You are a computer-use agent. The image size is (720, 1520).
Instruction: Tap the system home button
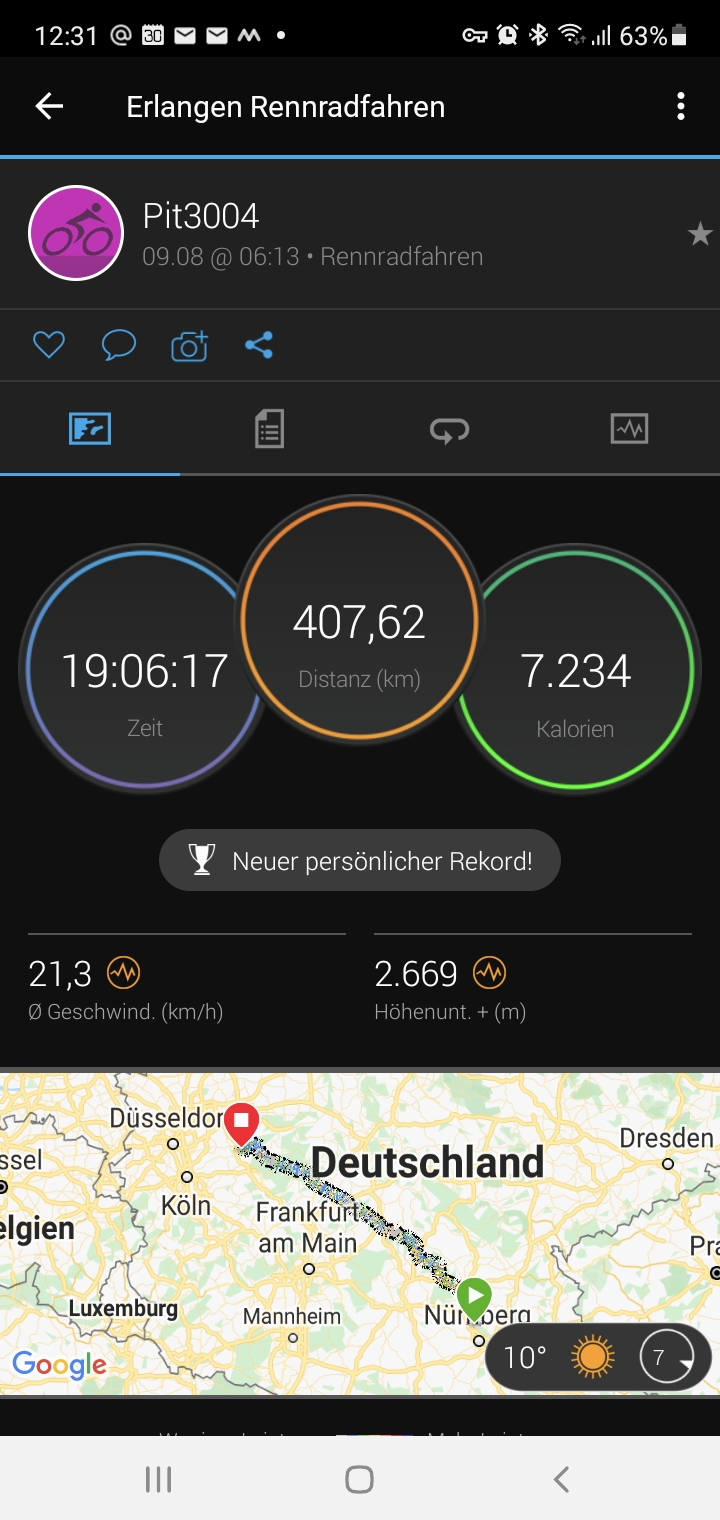359,1479
